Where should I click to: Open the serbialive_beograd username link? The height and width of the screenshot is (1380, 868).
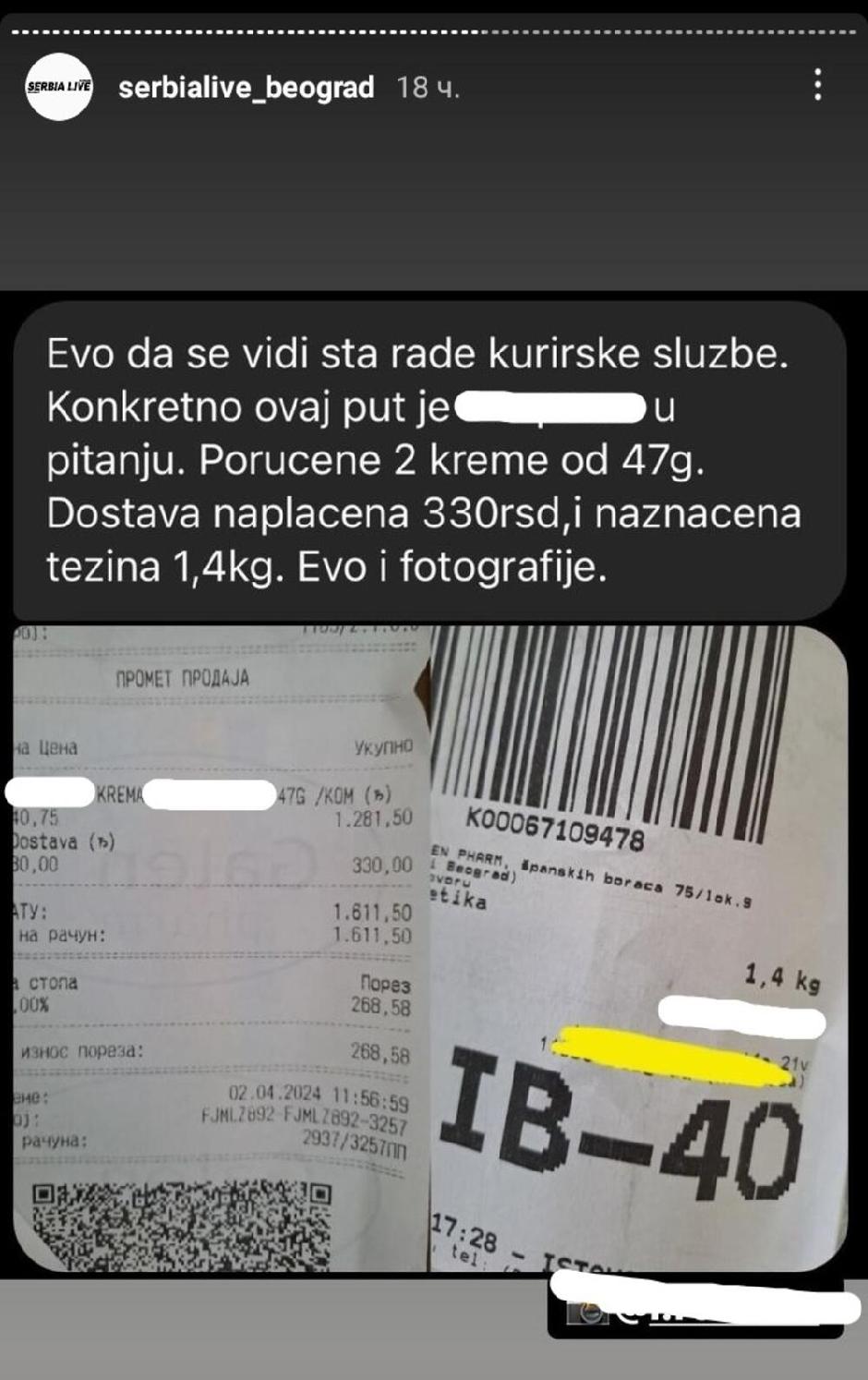pos(246,88)
